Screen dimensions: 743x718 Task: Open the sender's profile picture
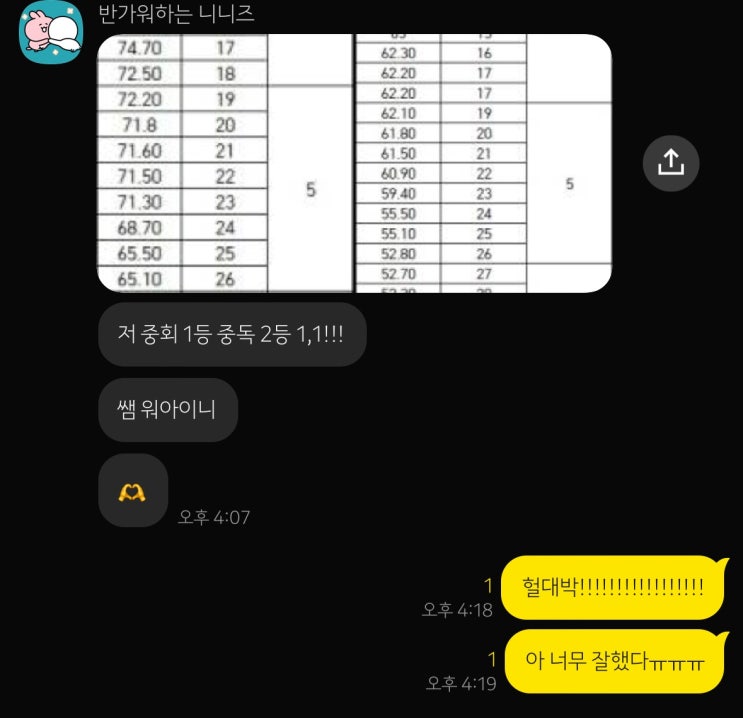52,32
